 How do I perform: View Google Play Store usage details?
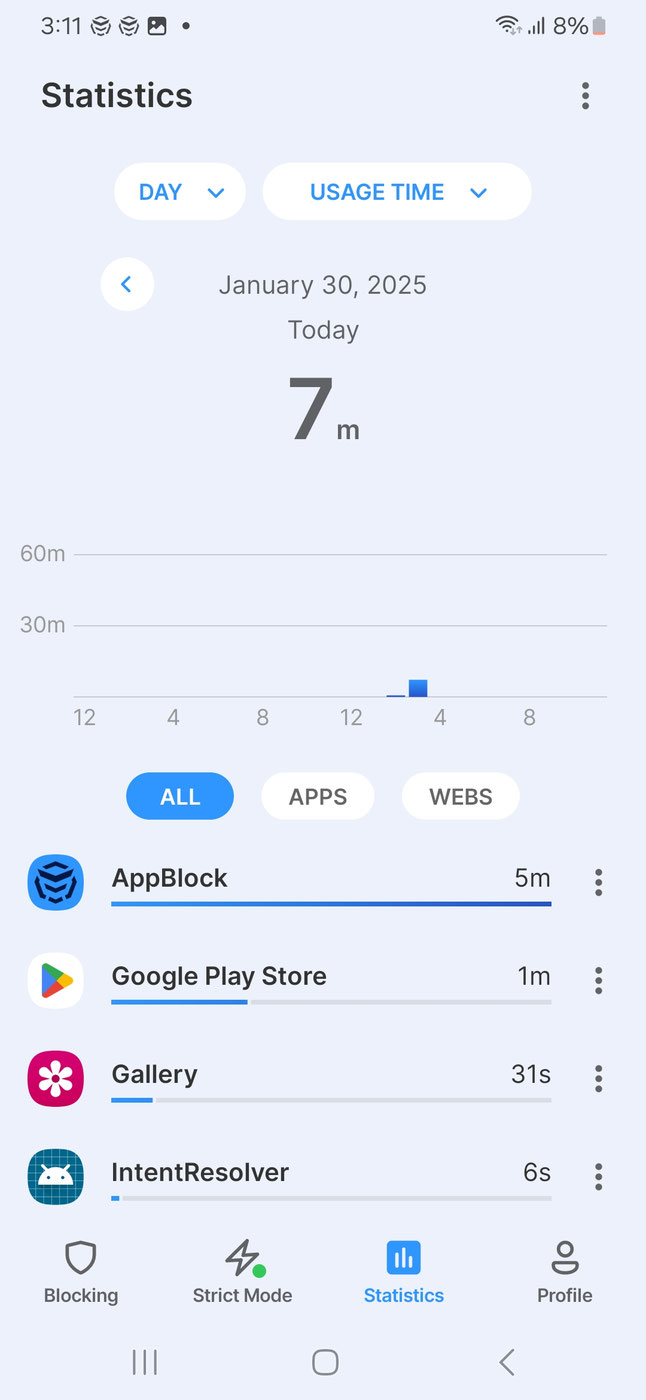pos(330,979)
